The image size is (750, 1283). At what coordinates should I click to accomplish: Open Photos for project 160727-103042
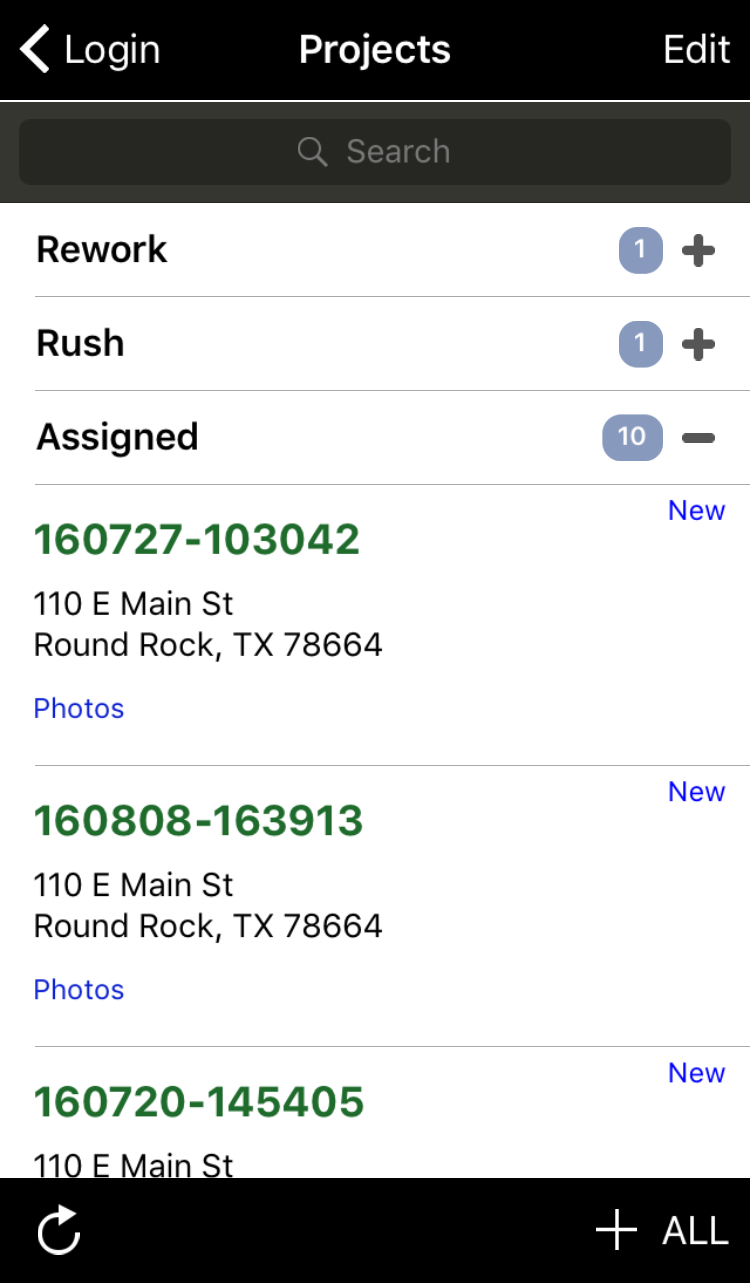79,709
